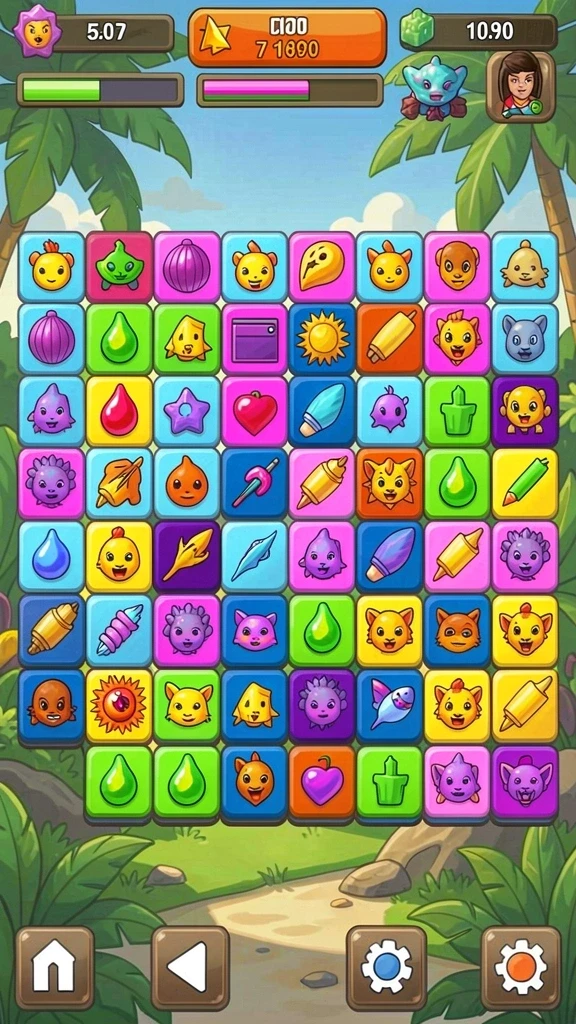The width and height of the screenshot is (576, 1024).
Task: Select the purple star tile
Action: [187, 412]
